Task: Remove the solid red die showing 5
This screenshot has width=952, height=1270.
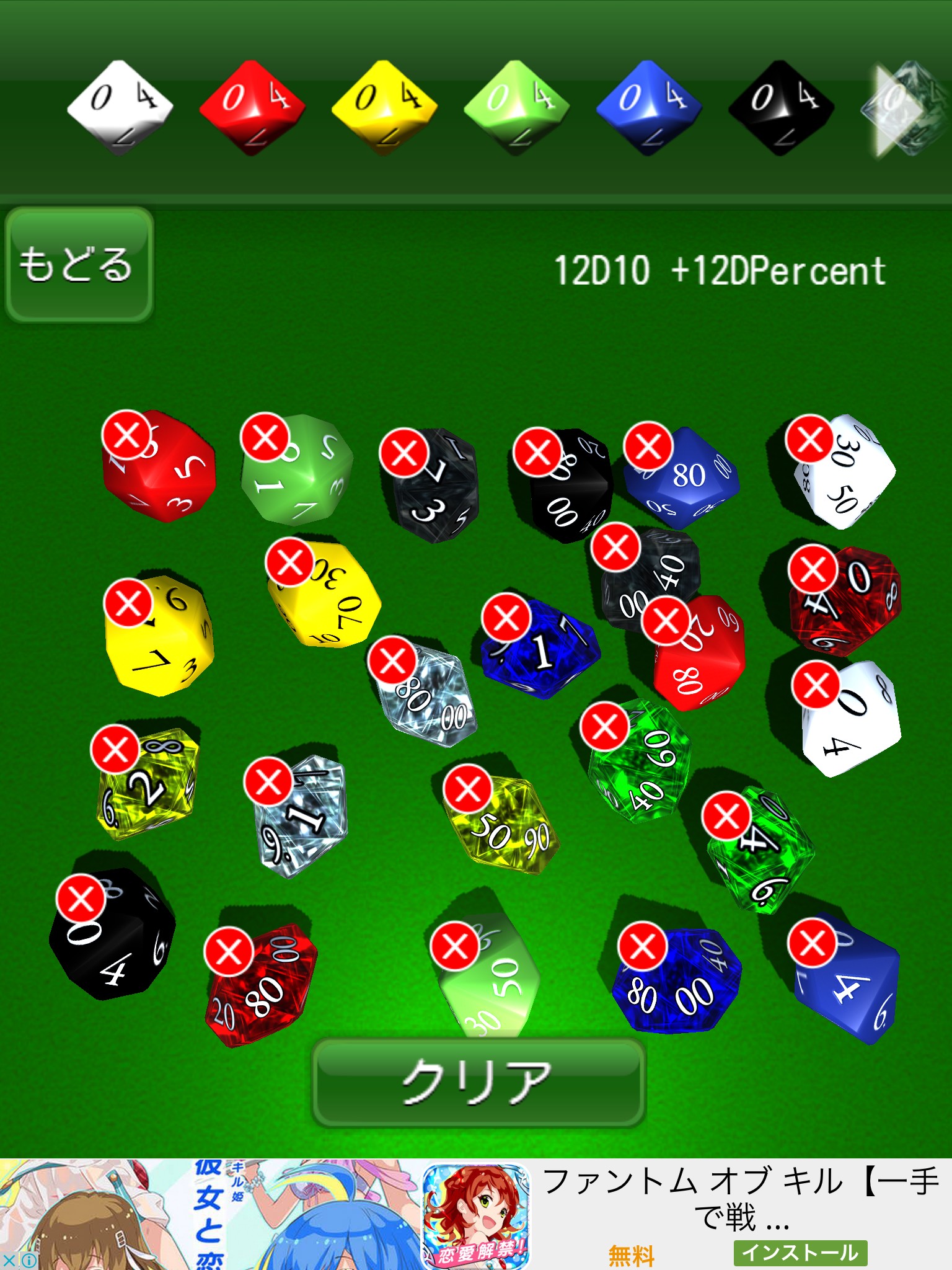Action: pos(127,435)
